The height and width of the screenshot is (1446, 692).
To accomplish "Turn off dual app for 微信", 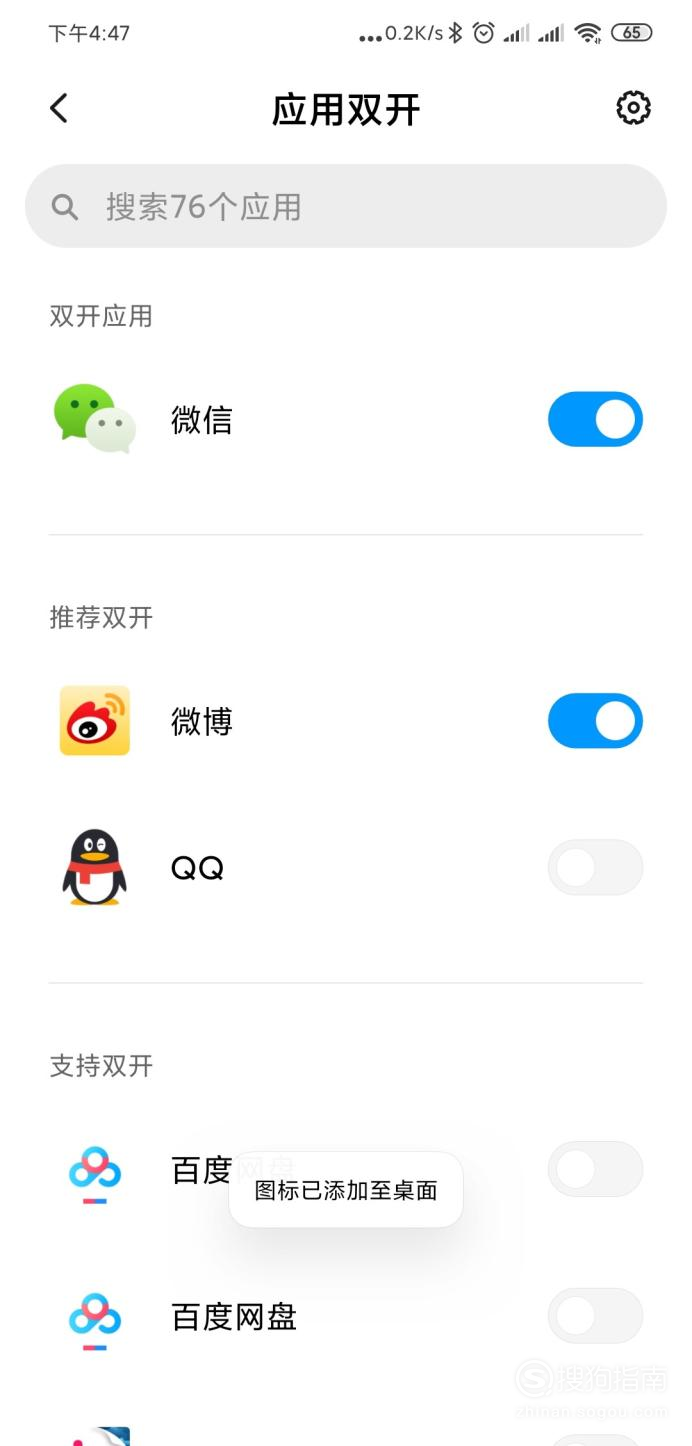I will pyautogui.click(x=595, y=419).
